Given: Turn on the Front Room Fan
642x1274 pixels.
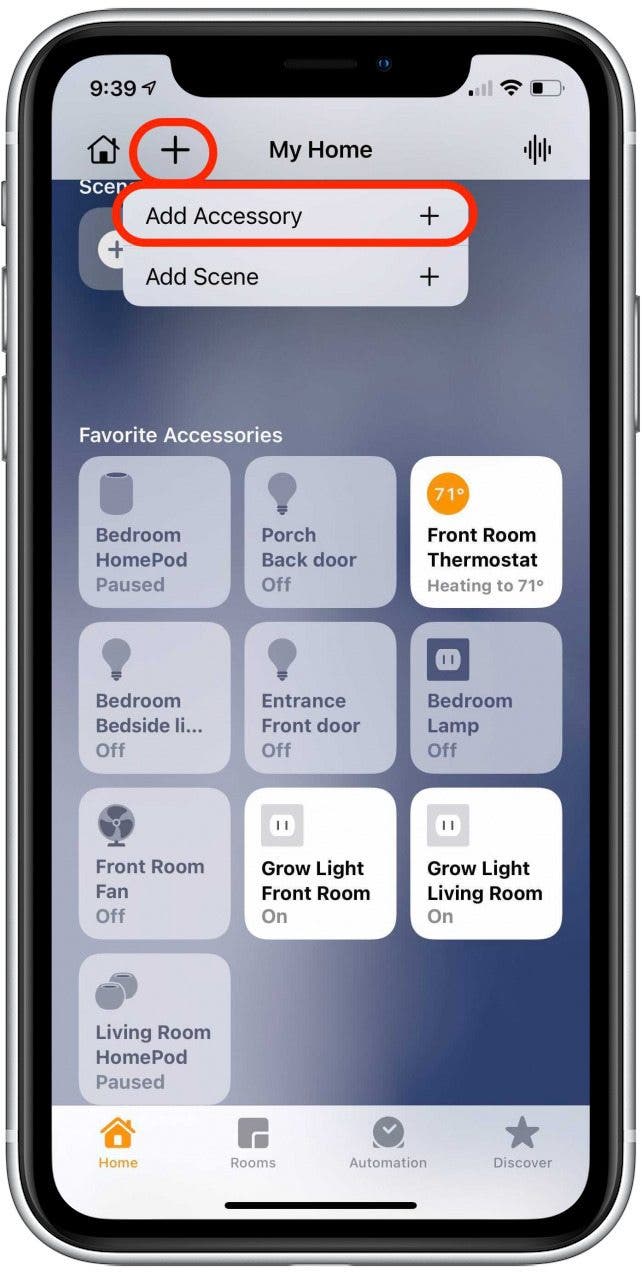Looking at the screenshot, I should click(154, 864).
